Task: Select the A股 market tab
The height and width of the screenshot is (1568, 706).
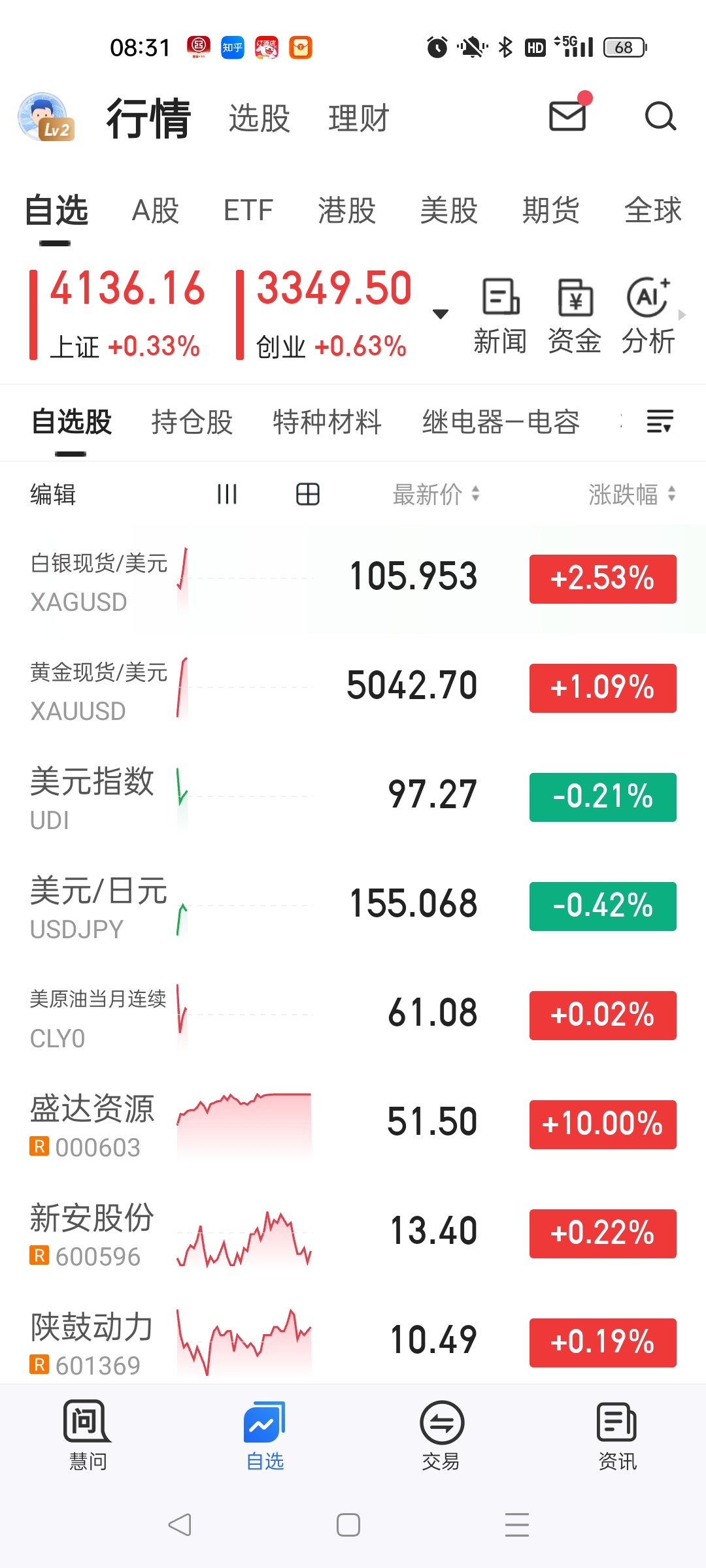Action: point(156,211)
